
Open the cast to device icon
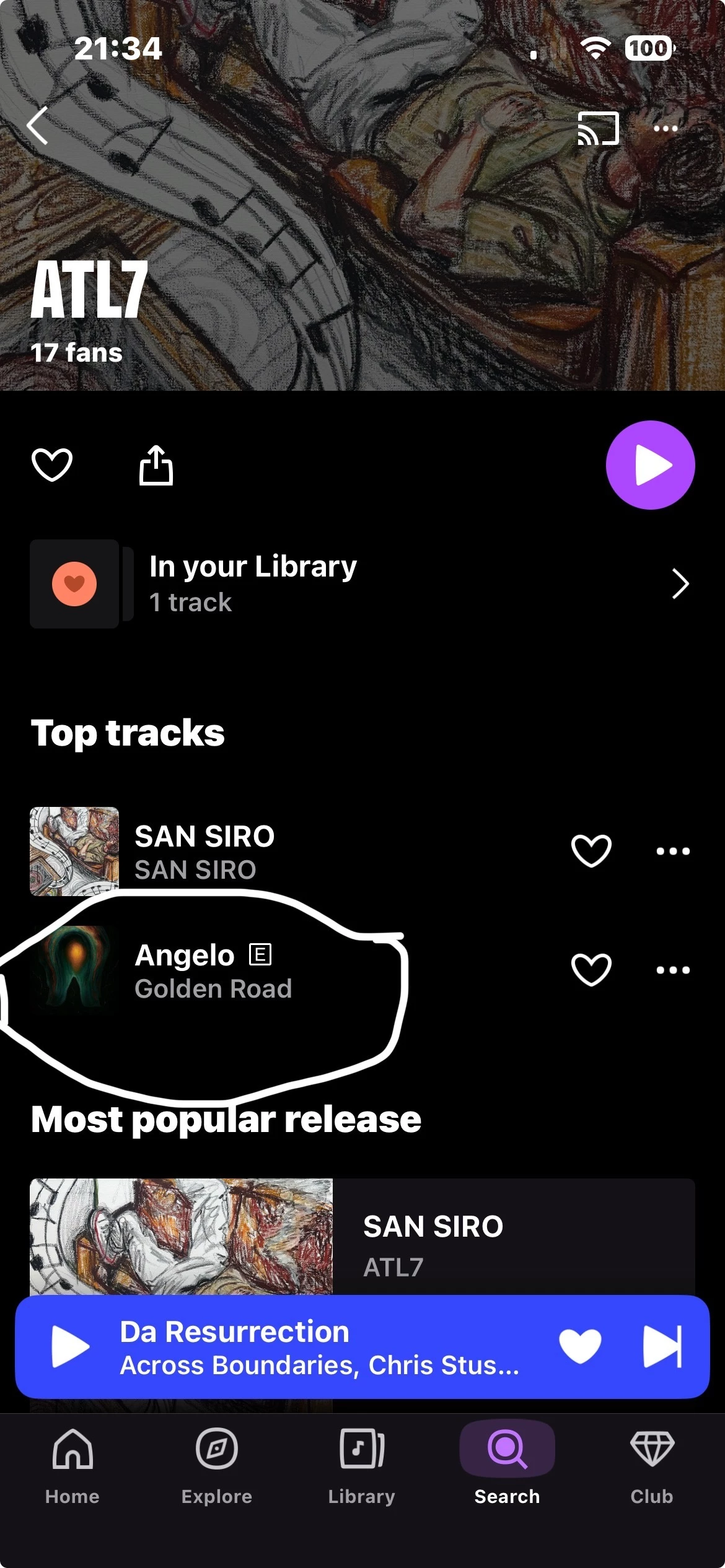(598, 128)
